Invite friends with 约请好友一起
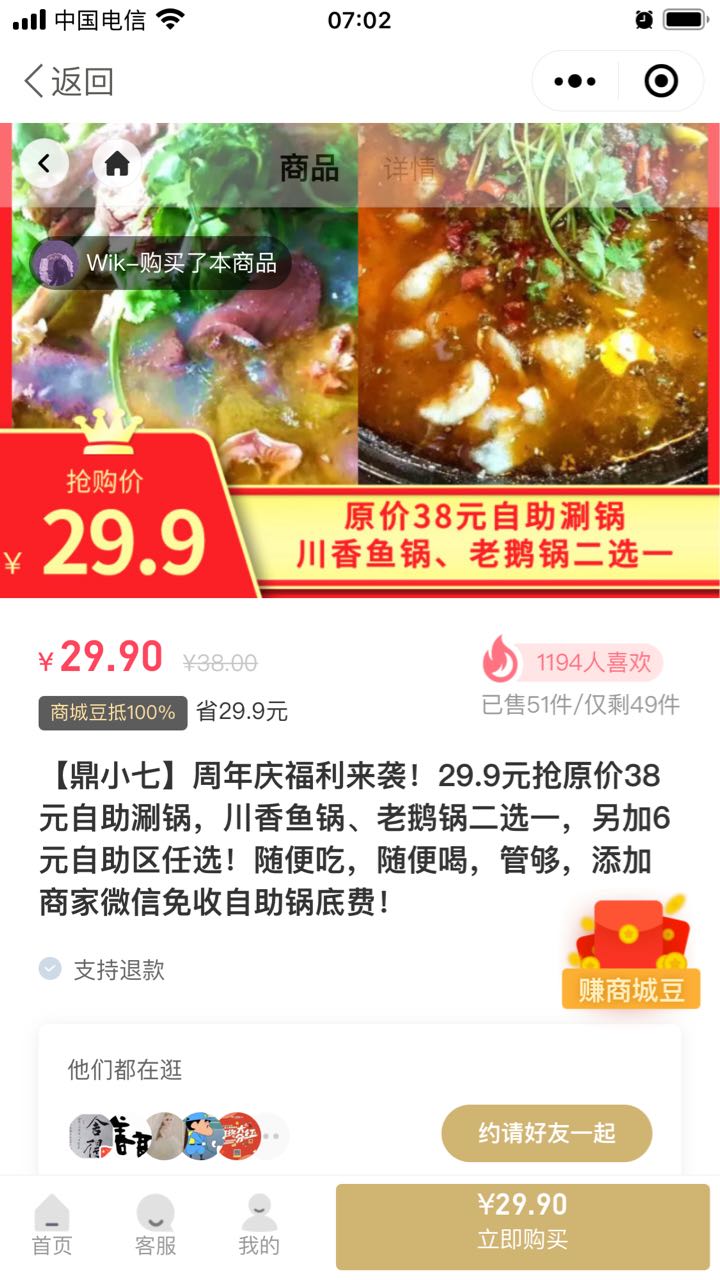This screenshot has height=1280, width=720. pos(547,1133)
